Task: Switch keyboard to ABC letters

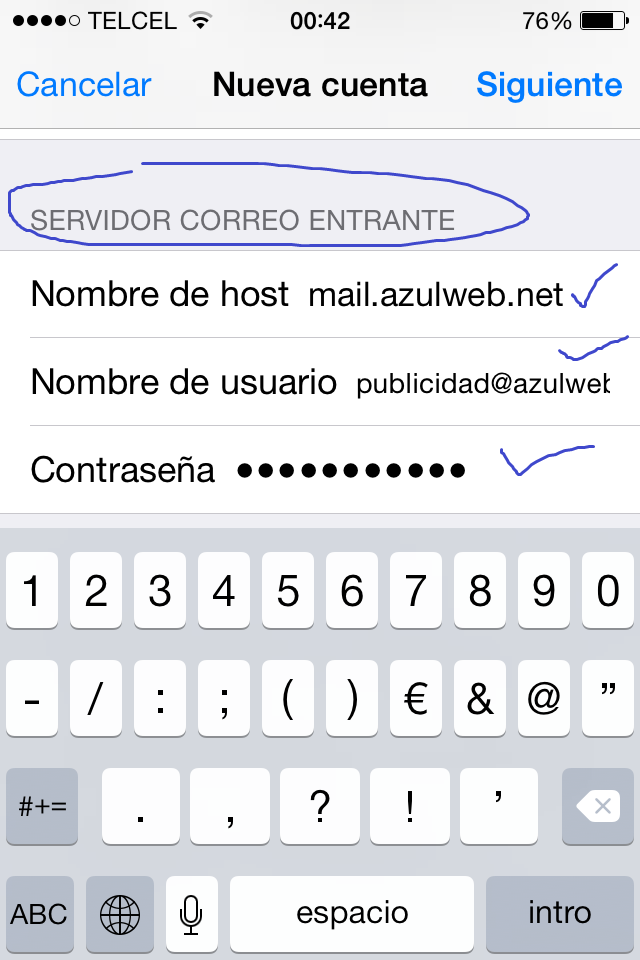Action: (x=40, y=912)
